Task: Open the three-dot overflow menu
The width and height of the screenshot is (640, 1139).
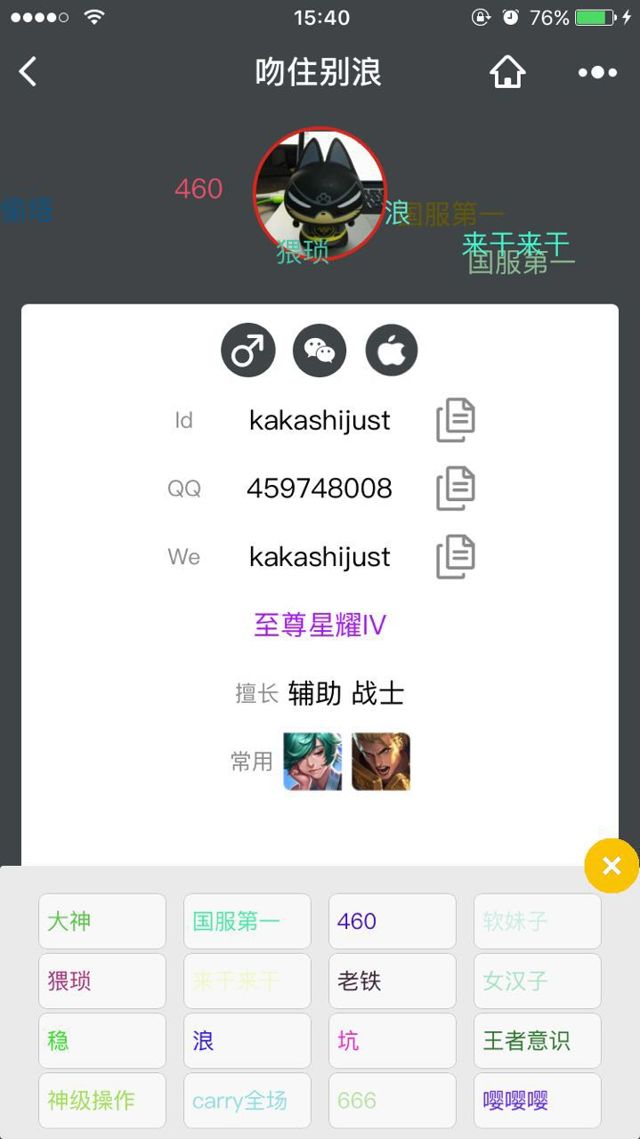Action: (x=597, y=72)
